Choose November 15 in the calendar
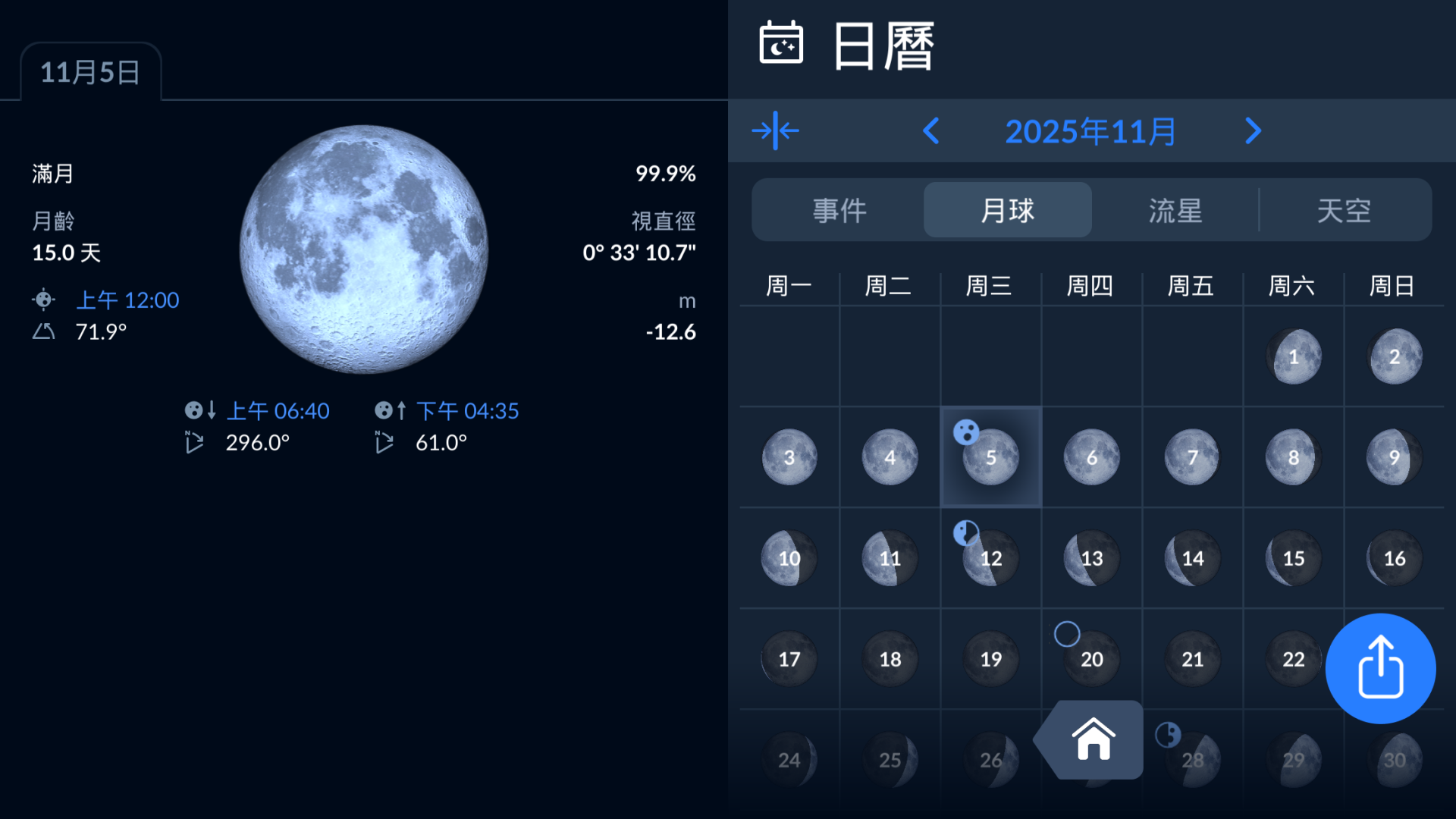 (x=1294, y=559)
